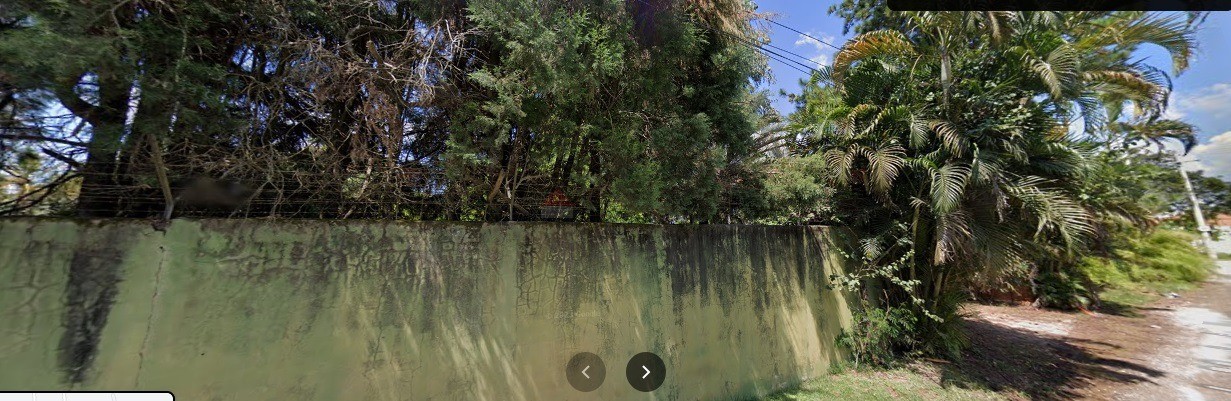
Task: Advance to the next street view photo
Action: (646, 372)
